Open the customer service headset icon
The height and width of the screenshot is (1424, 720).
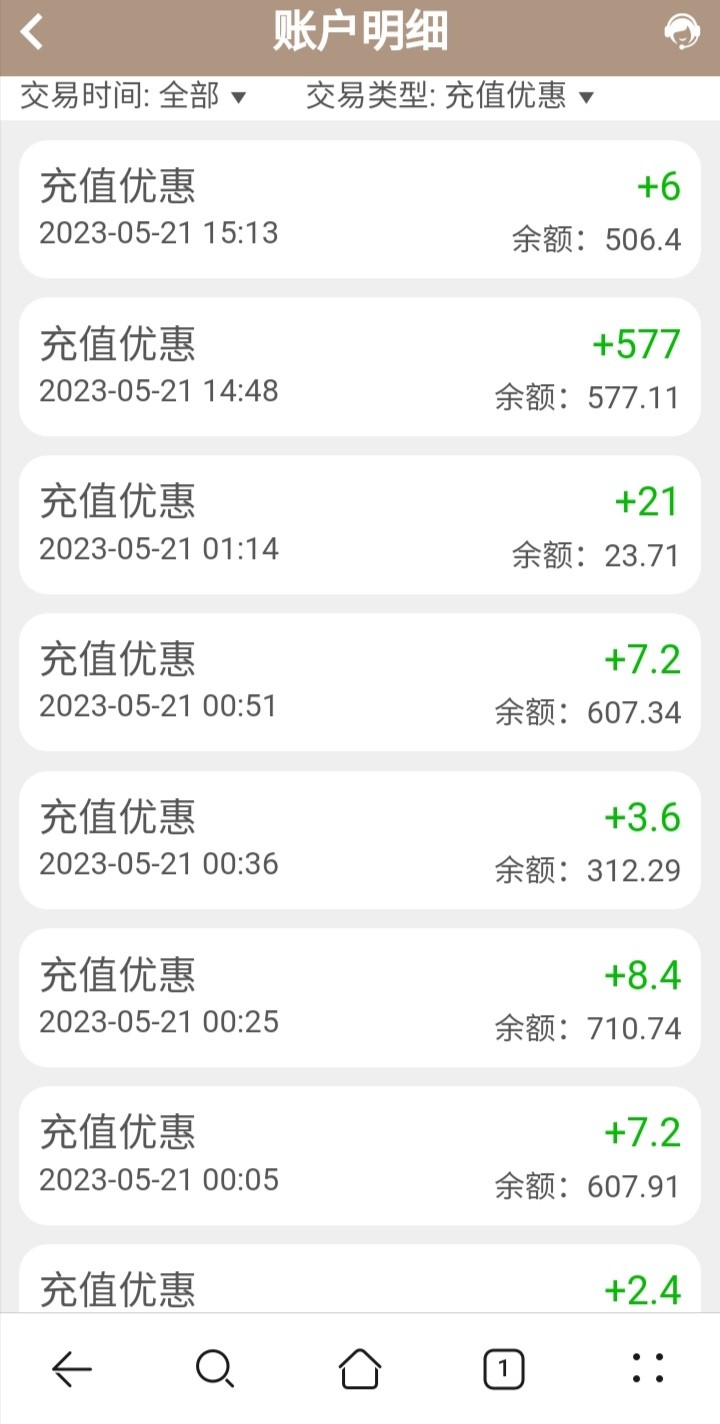(x=682, y=32)
